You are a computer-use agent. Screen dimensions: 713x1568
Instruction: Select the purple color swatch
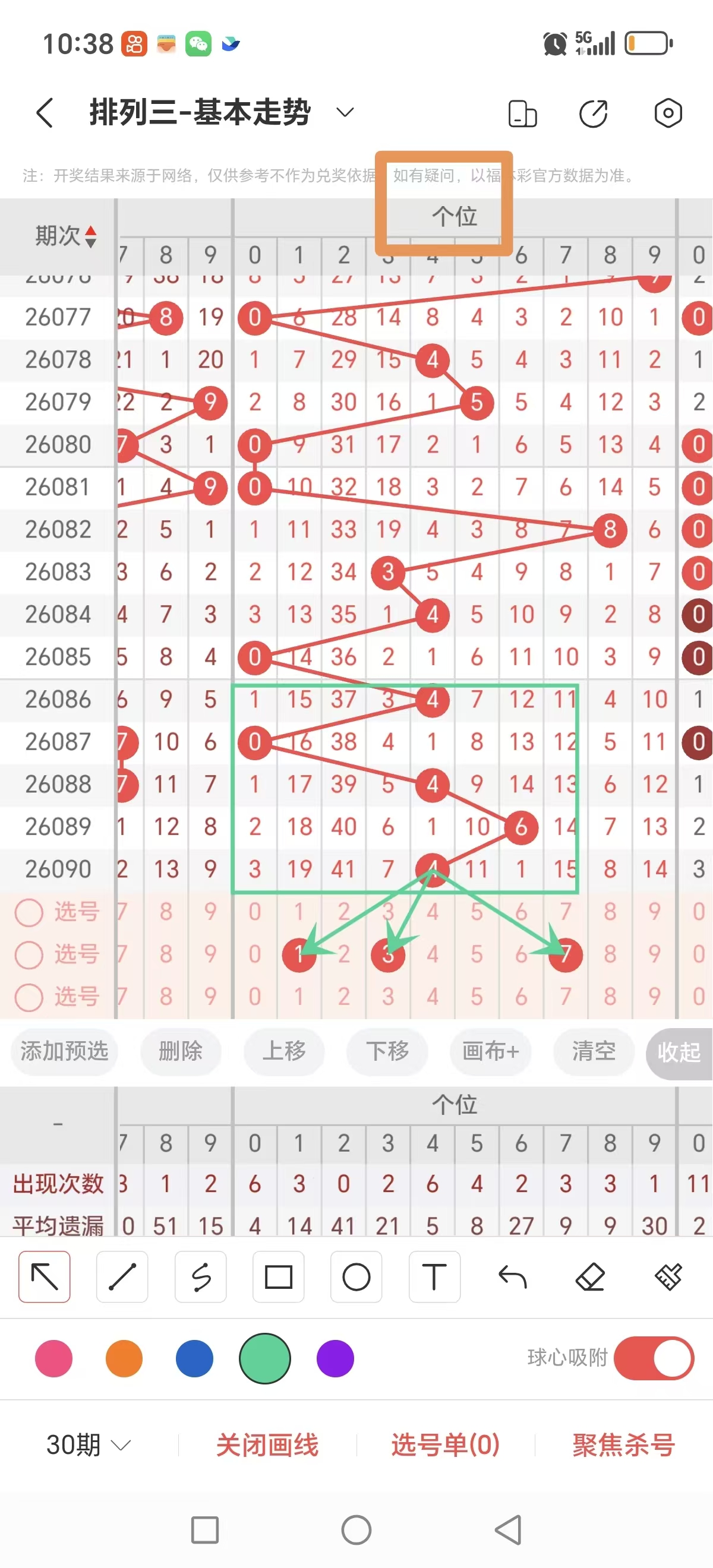point(335,1358)
